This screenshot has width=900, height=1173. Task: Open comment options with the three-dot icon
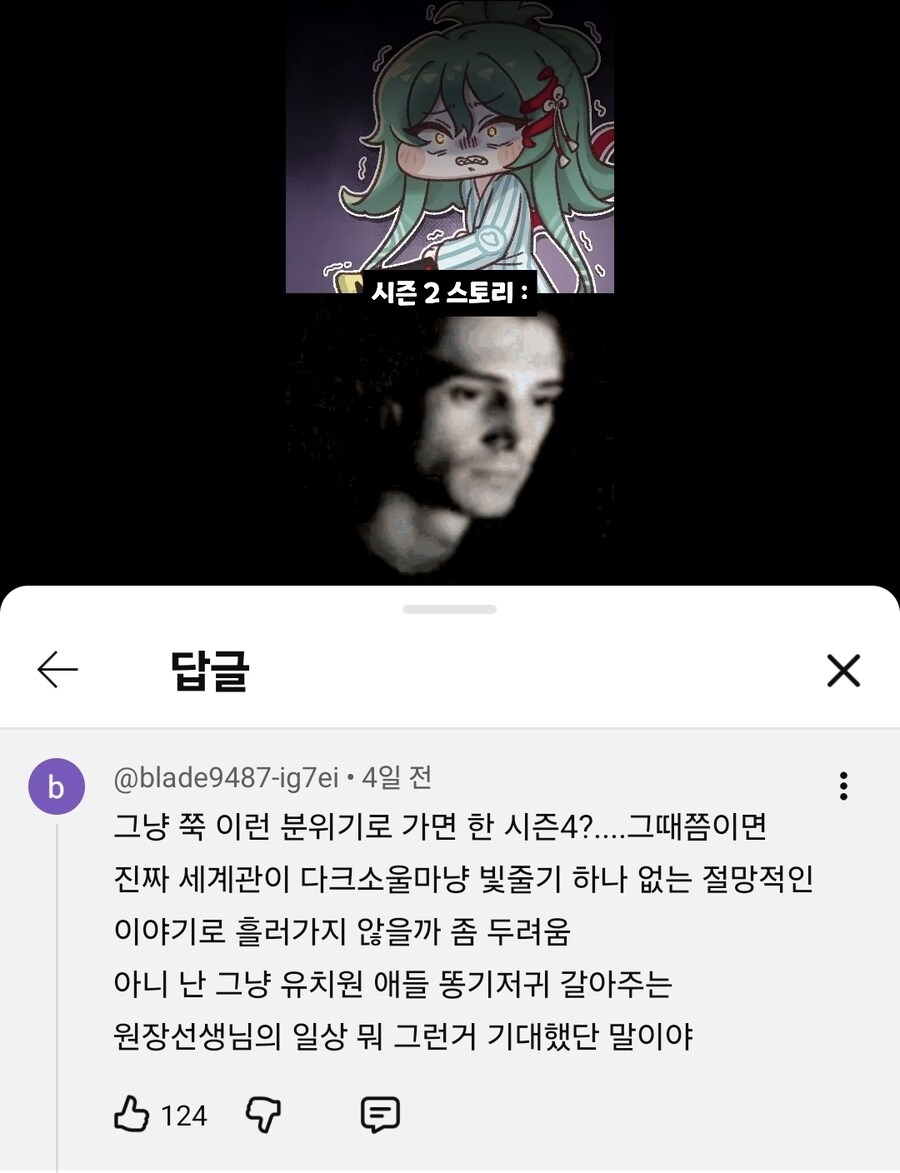click(843, 788)
